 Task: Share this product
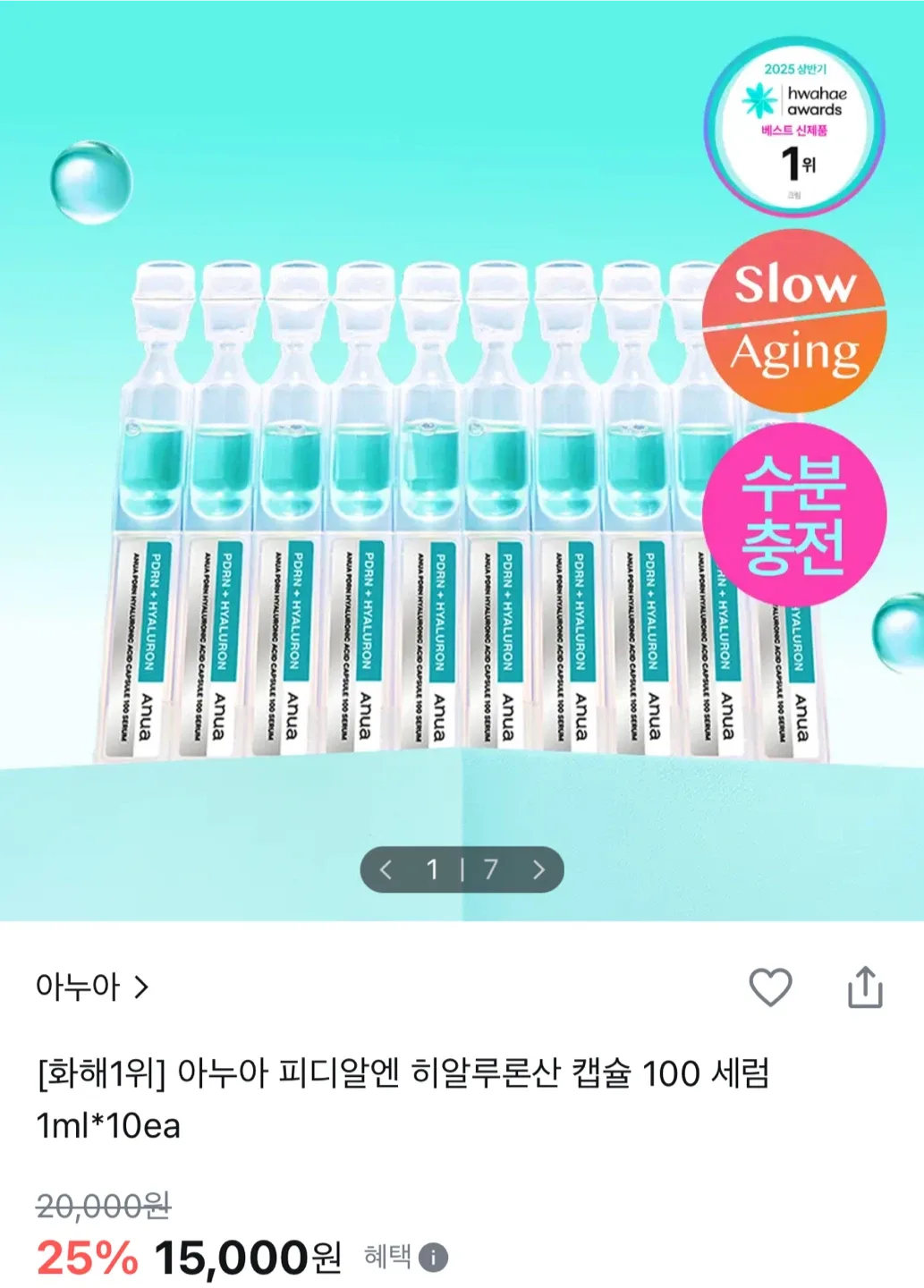pyautogui.click(x=865, y=987)
